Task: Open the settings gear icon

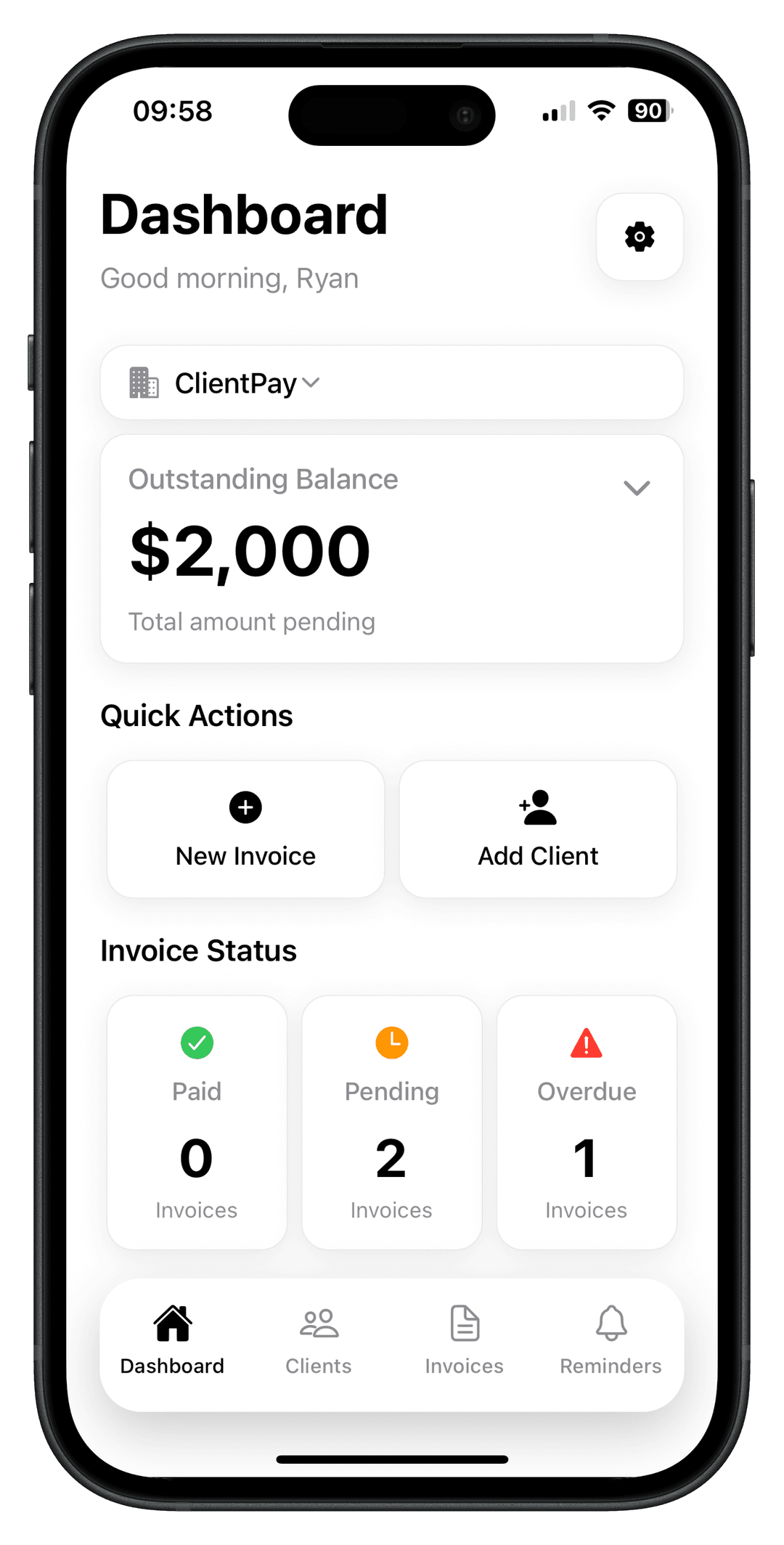Action: point(639,237)
